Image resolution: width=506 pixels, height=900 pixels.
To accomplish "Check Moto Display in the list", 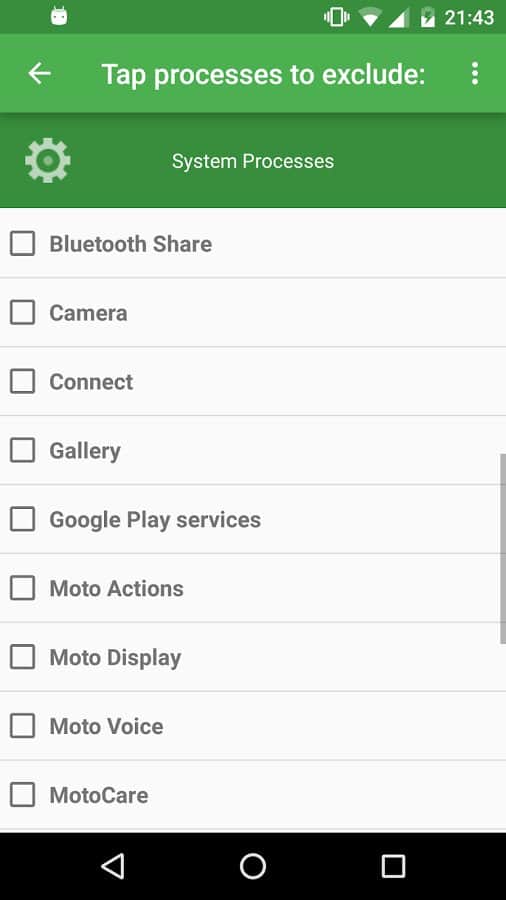I will [x=22, y=657].
